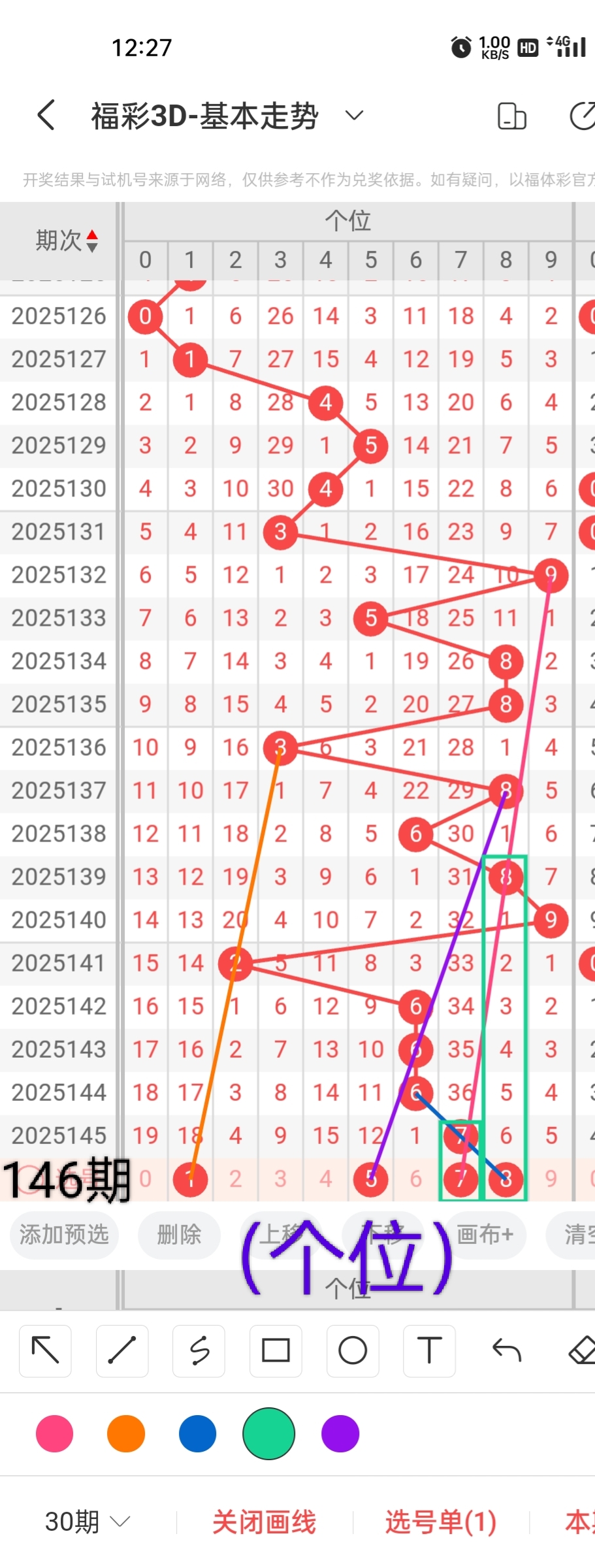Go back from the 福彩3D trend page
This screenshot has height=1568, width=595.
46,116
